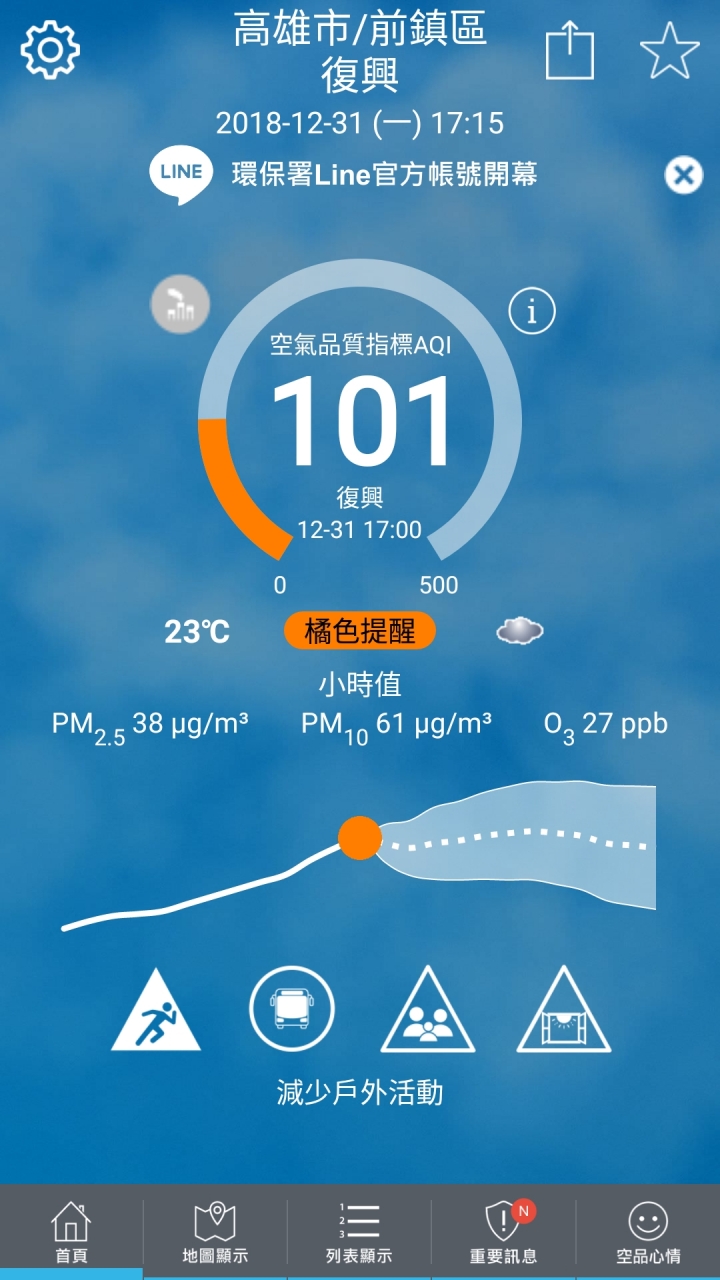Viewport: 720px width, 1280px height.
Task: Open the settings gear
Action: [49, 50]
